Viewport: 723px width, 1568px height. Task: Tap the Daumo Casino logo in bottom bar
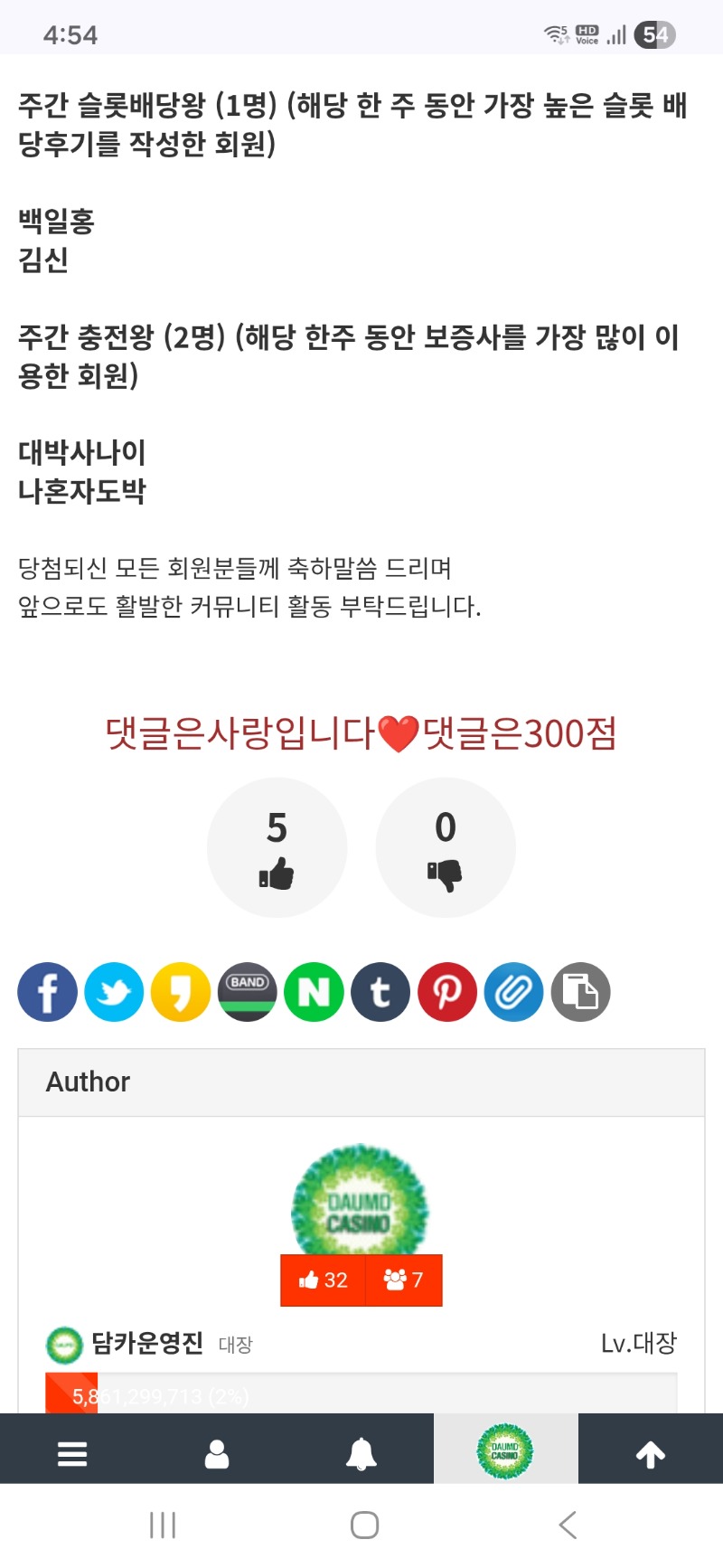tap(505, 1452)
